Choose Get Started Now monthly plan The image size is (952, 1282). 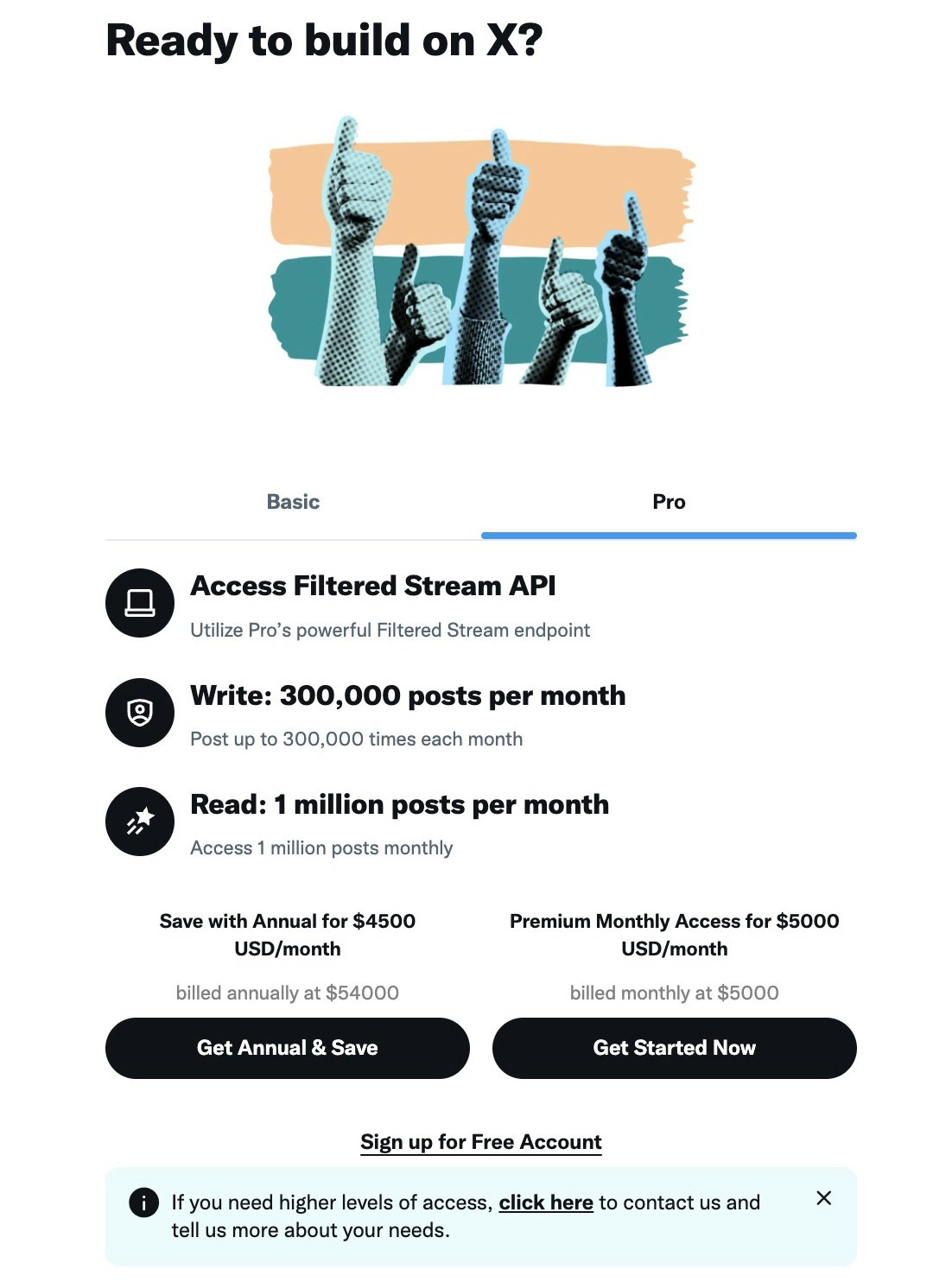(x=674, y=1048)
